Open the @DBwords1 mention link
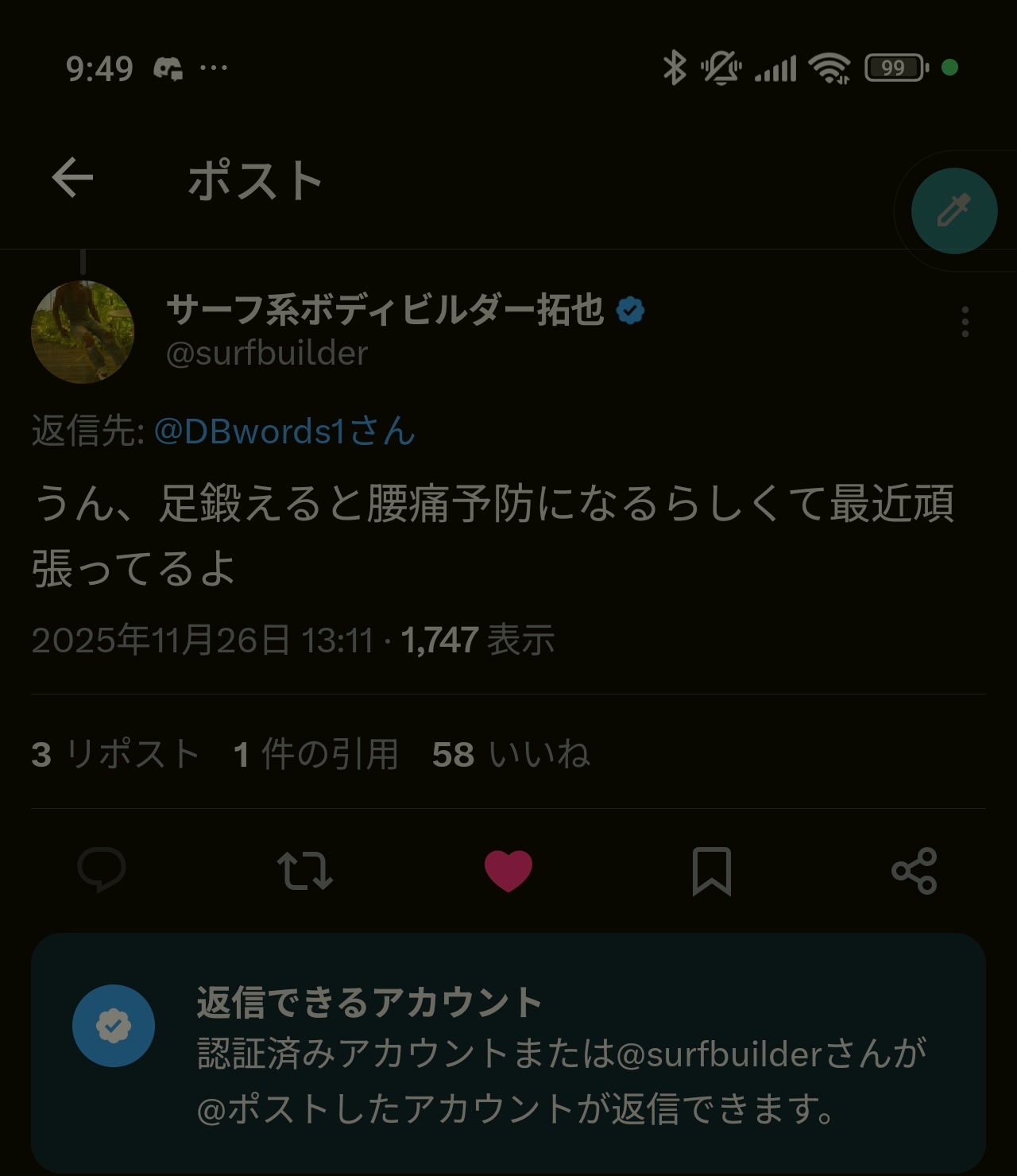1017x1176 pixels. [x=284, y=431]
